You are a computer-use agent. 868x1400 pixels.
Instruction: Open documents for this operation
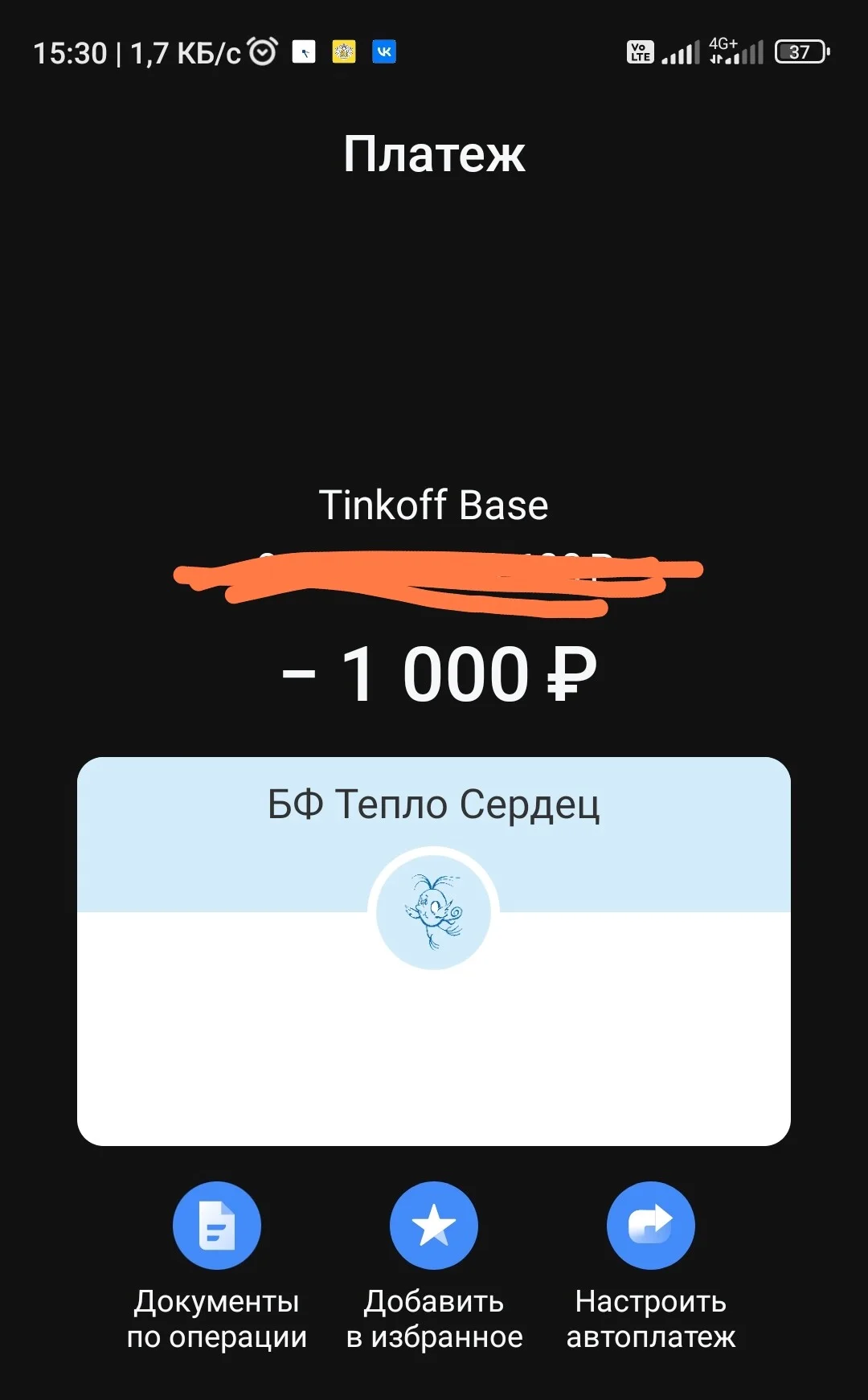coord(217,1225)
